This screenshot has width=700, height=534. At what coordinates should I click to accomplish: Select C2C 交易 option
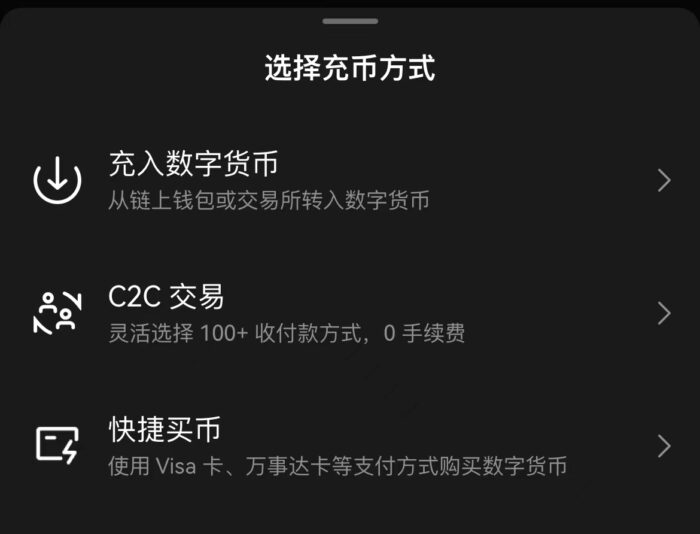(350, 313)
